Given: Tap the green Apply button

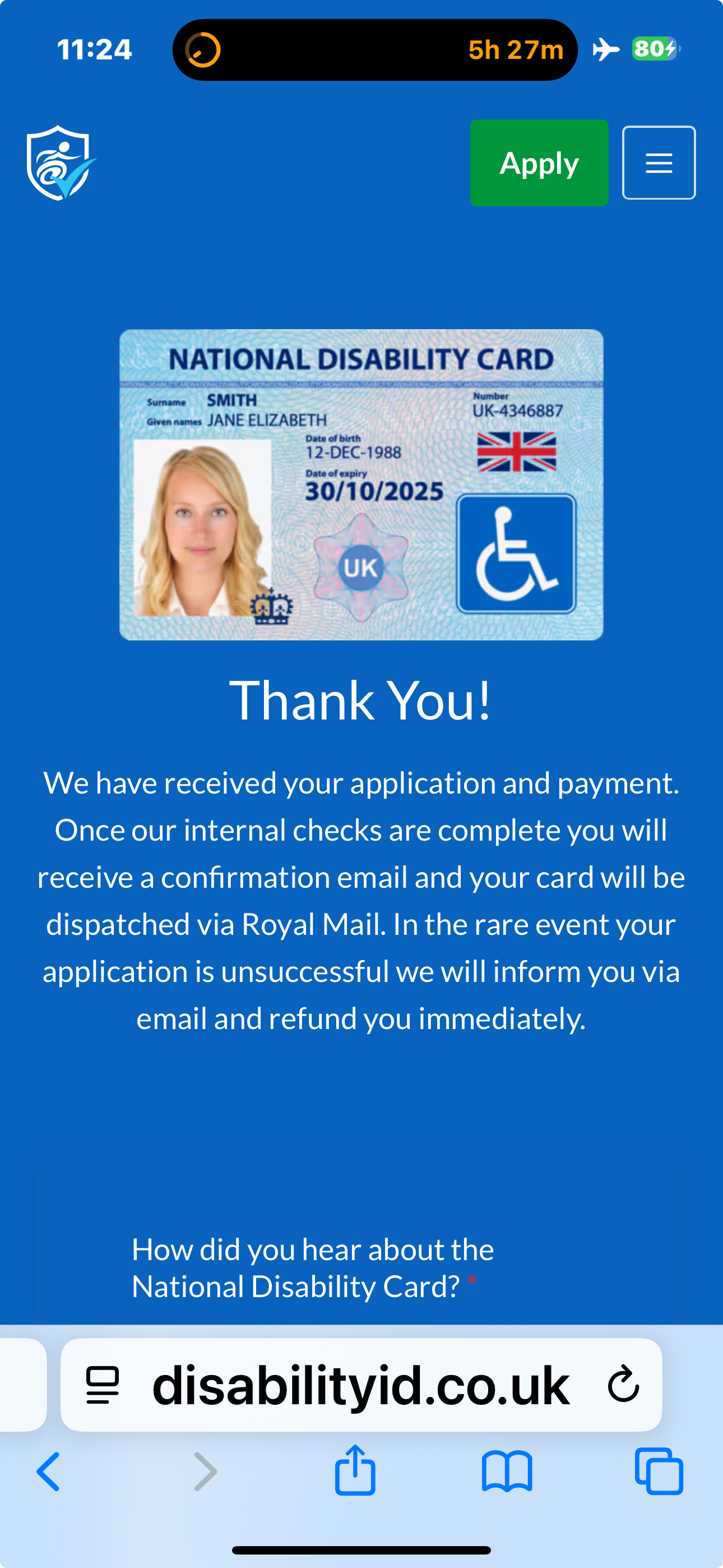Looking at the screenshot, I should pyautogui.click(x=539, y=163).
